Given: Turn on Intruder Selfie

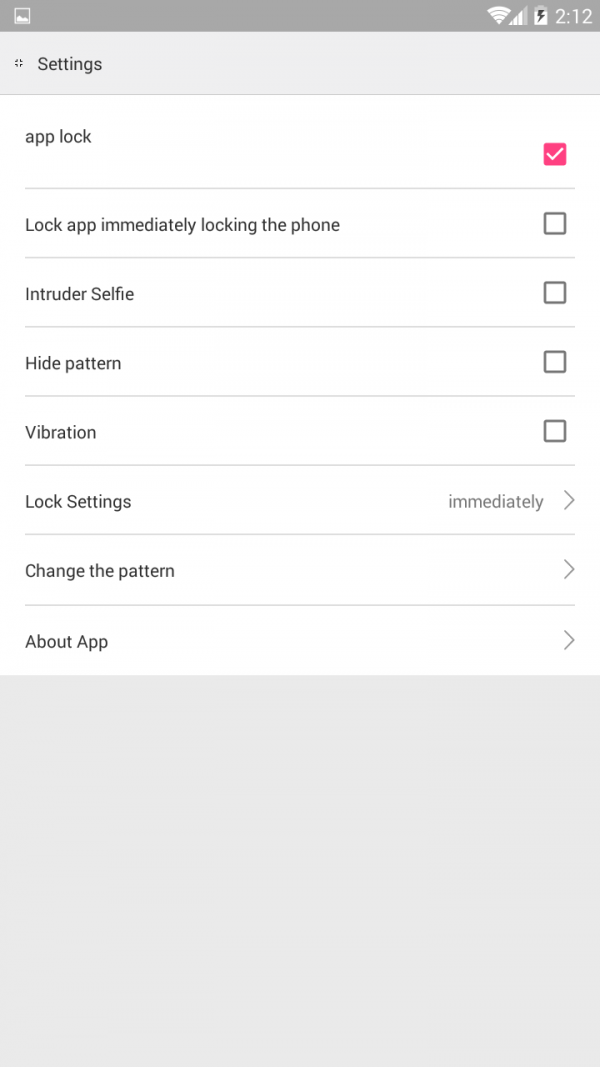Looking at the screenshot, I should pyautogui.click(x=554, y=293).
